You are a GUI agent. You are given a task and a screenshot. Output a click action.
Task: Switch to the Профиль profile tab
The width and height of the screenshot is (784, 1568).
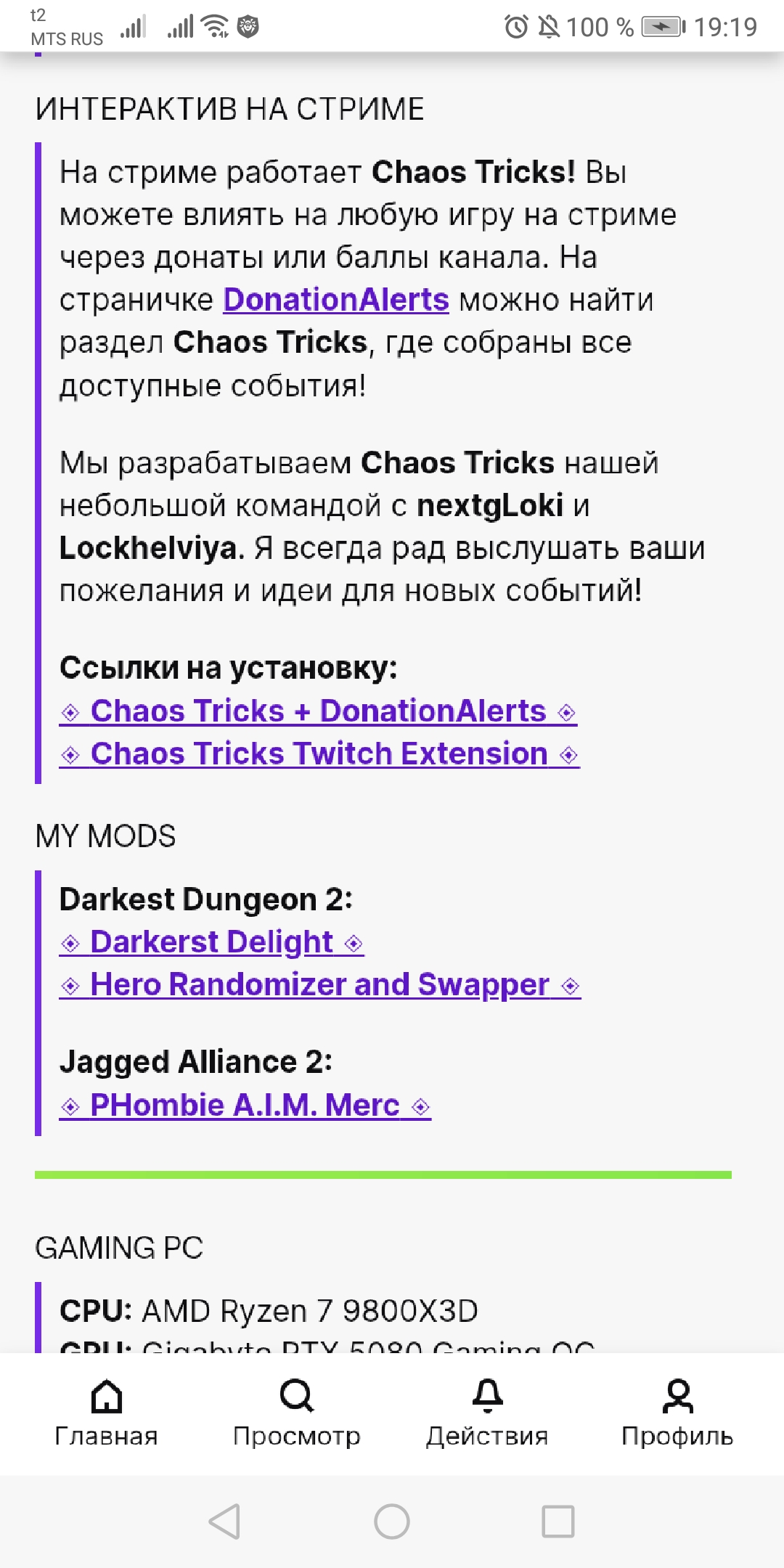677,1413
